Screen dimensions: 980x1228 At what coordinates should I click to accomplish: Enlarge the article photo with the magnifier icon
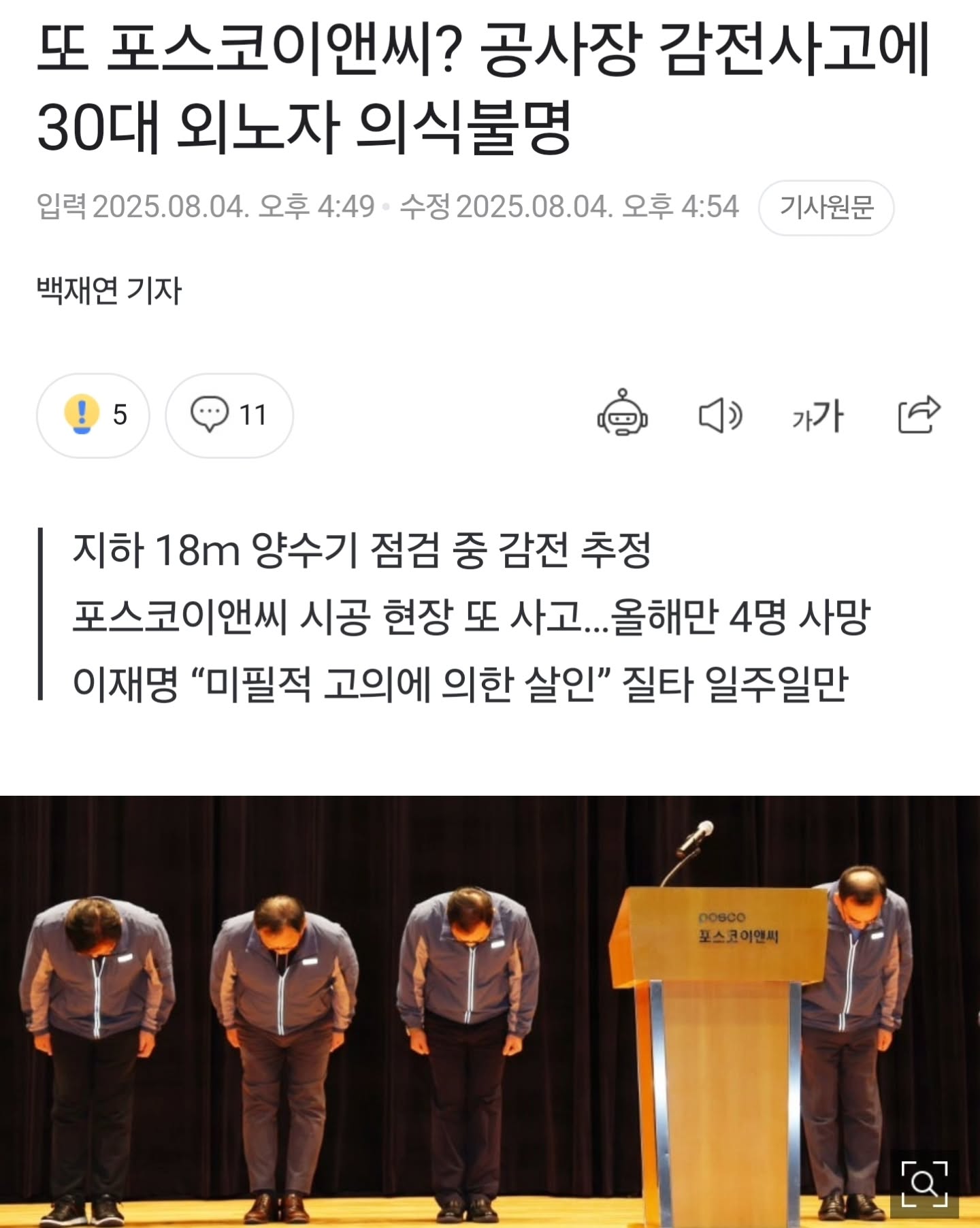[924, 1184]
